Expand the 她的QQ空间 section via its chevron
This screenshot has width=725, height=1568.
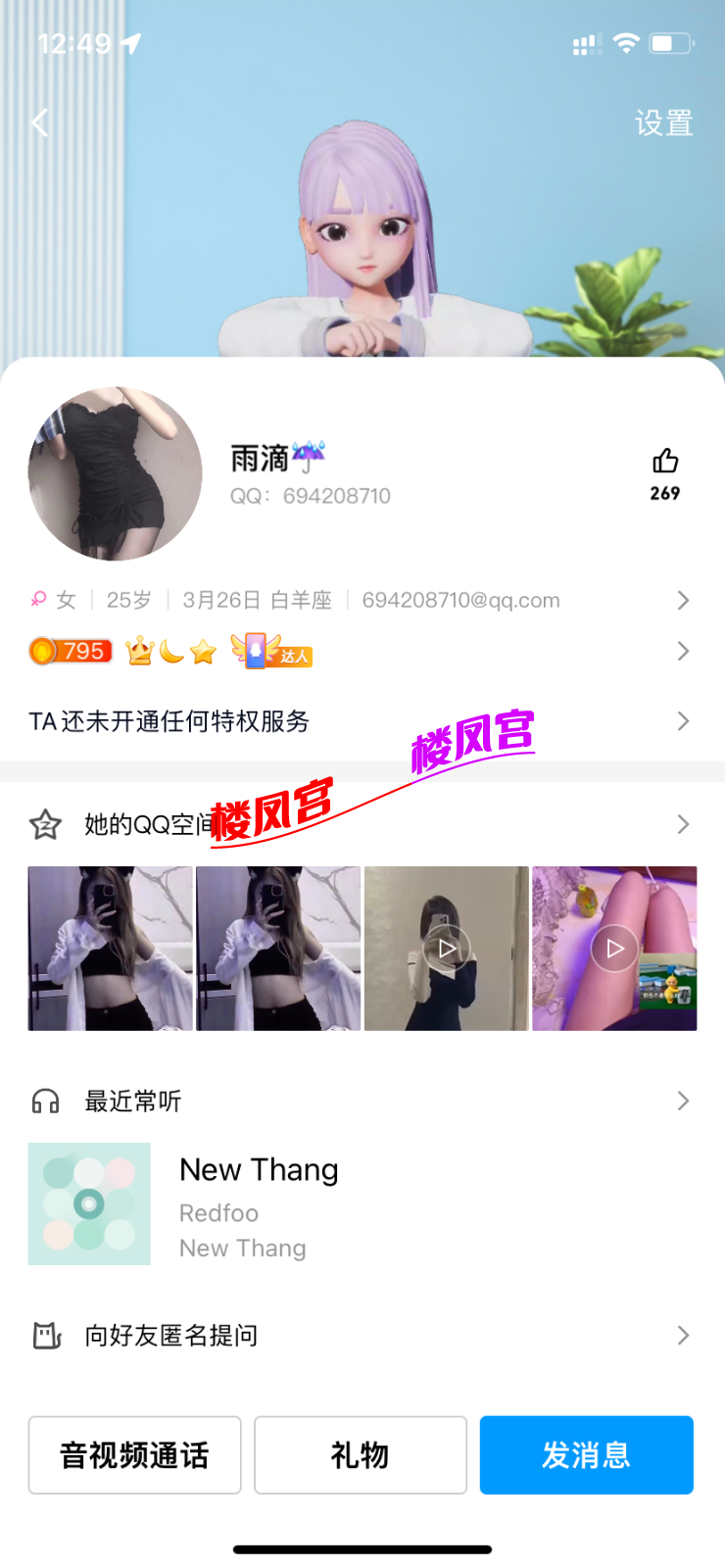[683, 824]
